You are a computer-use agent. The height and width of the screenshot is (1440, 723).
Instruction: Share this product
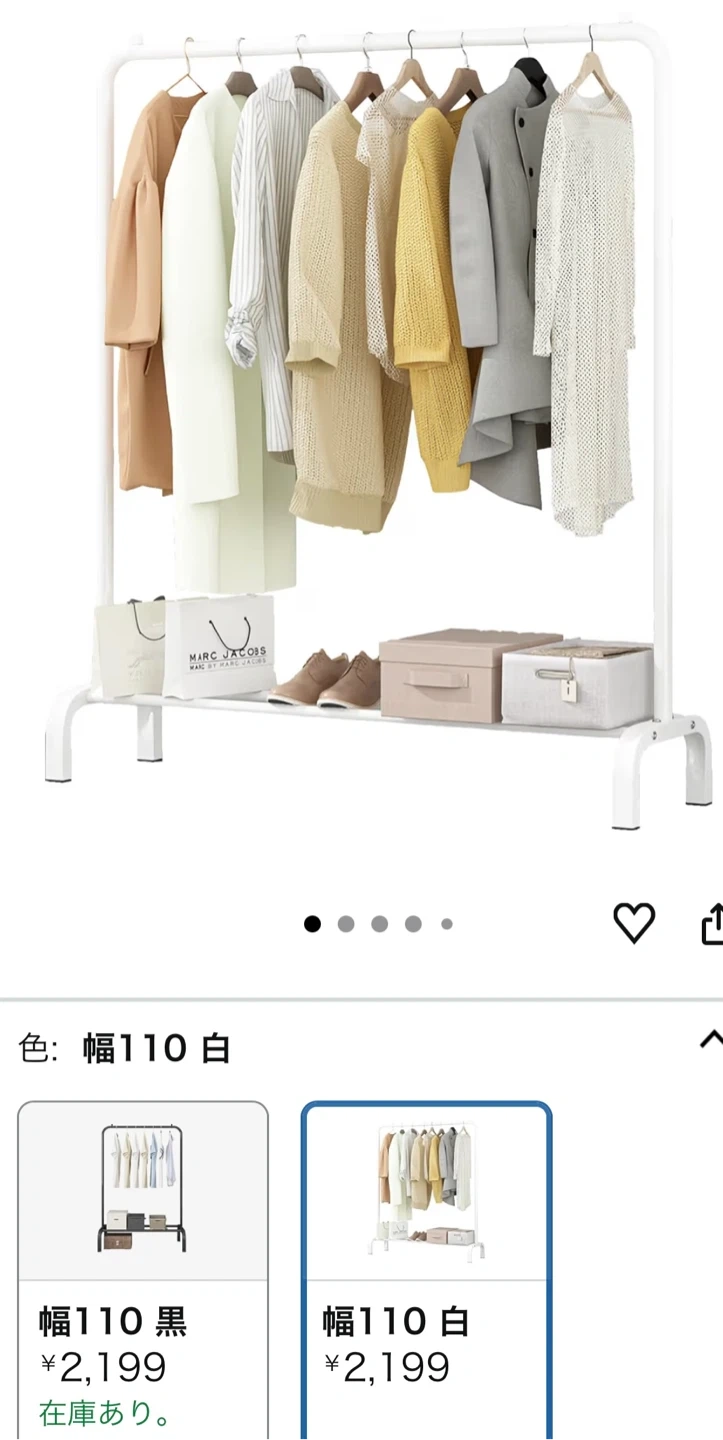point(712,923)
